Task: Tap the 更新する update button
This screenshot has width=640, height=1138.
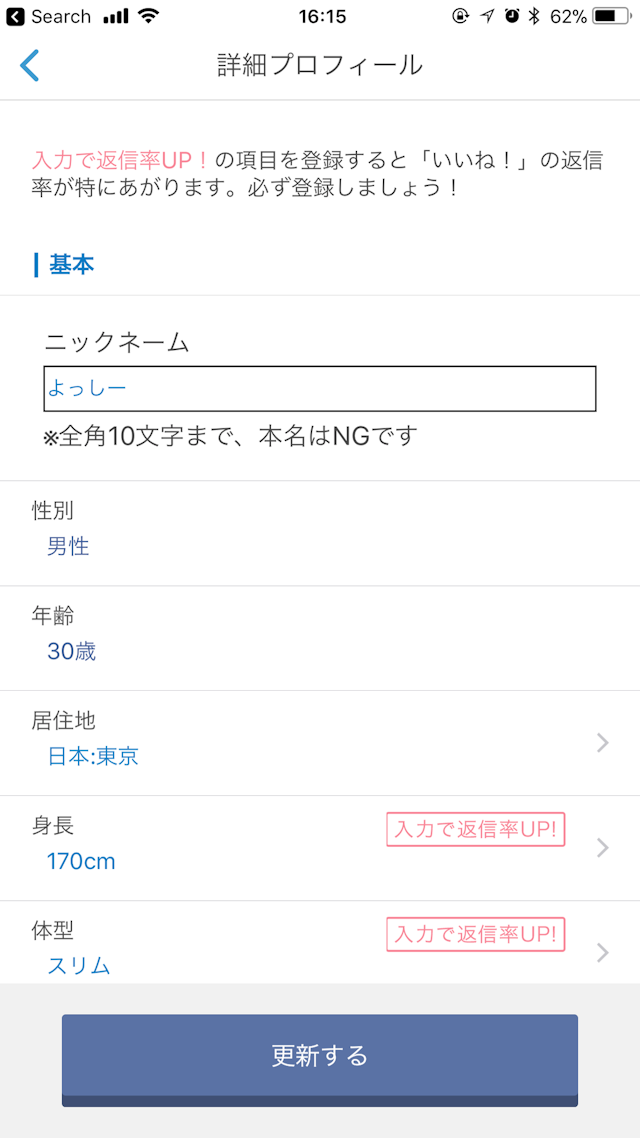Action: (320, 1056)
